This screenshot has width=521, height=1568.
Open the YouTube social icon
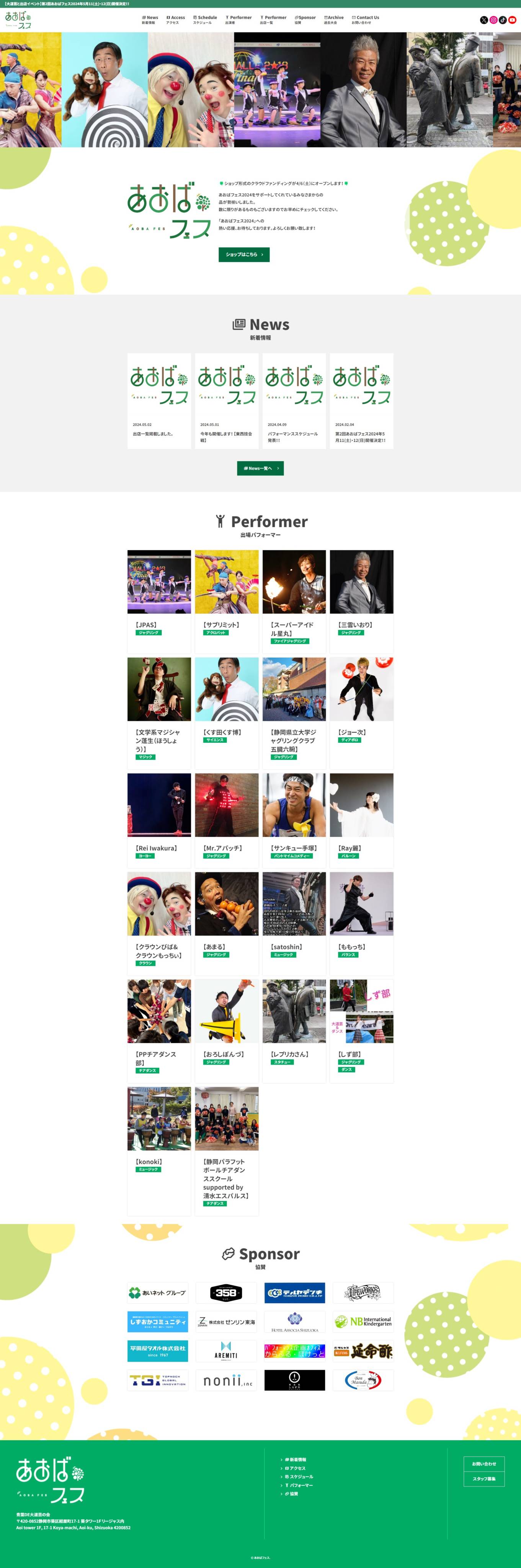513,20
